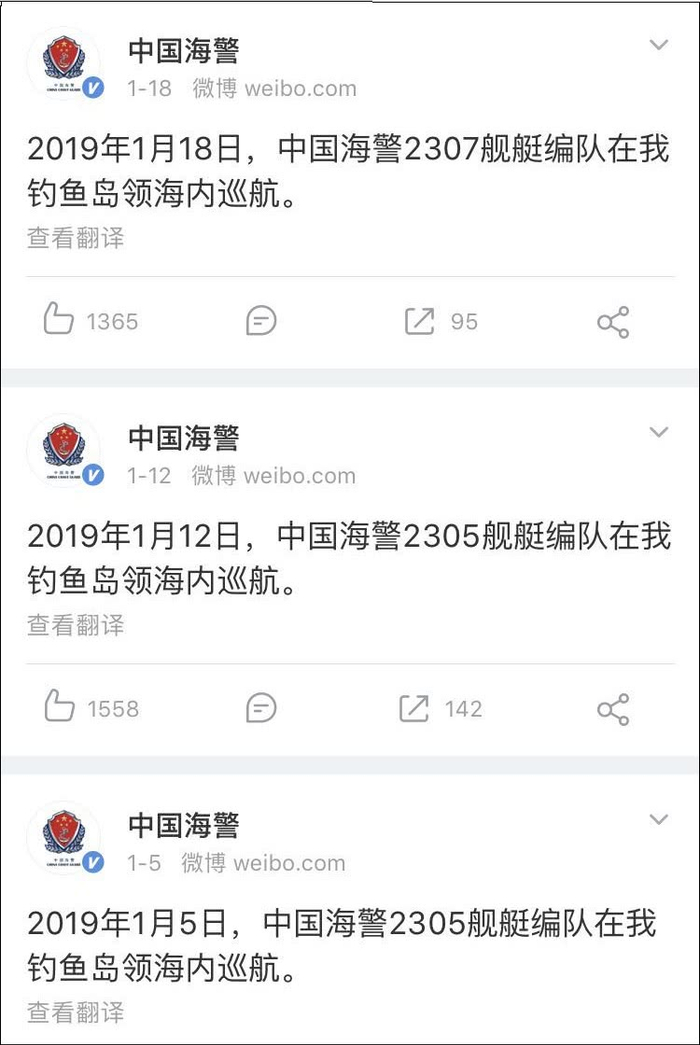This screenshot has width=700, height=1045.
Task: Open 中国海警 avatar on the 1-5 post
Action: point(64,838)
